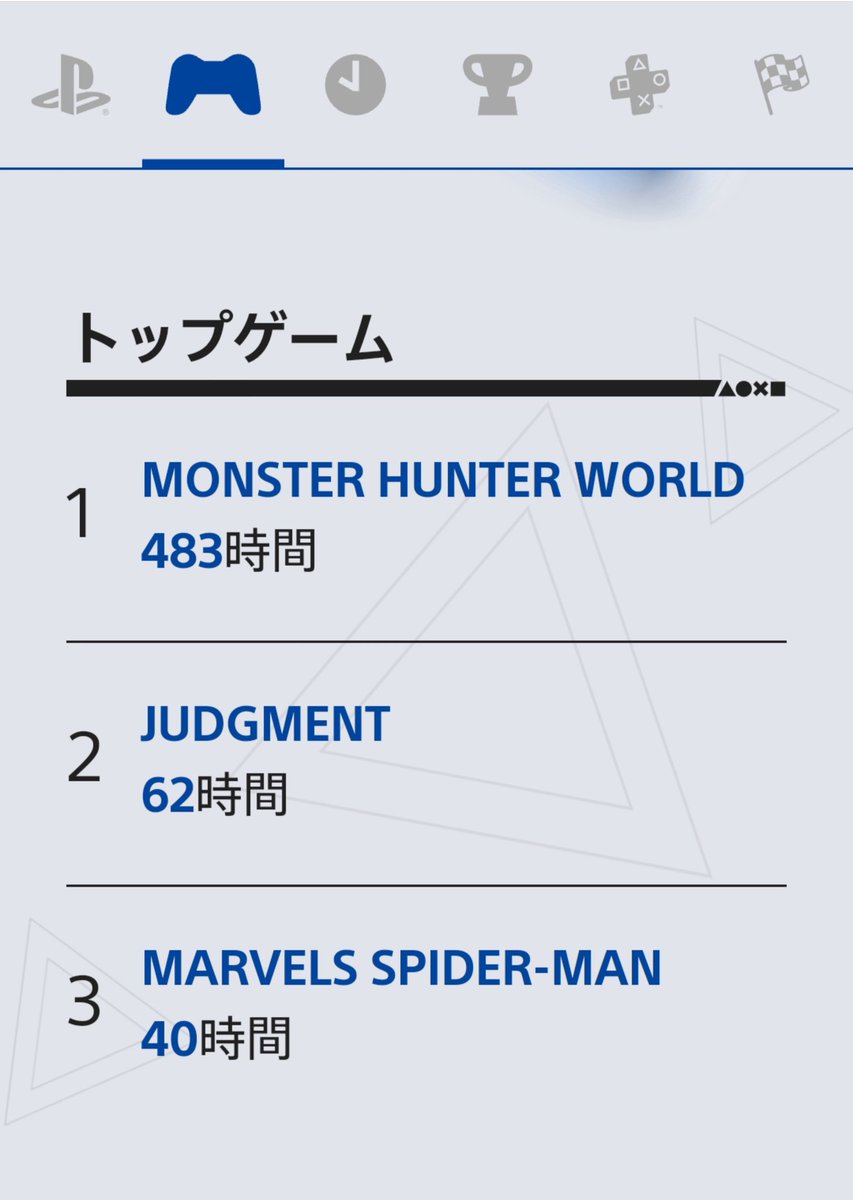Open the PlayStation Plus tab

click(640, 86)
